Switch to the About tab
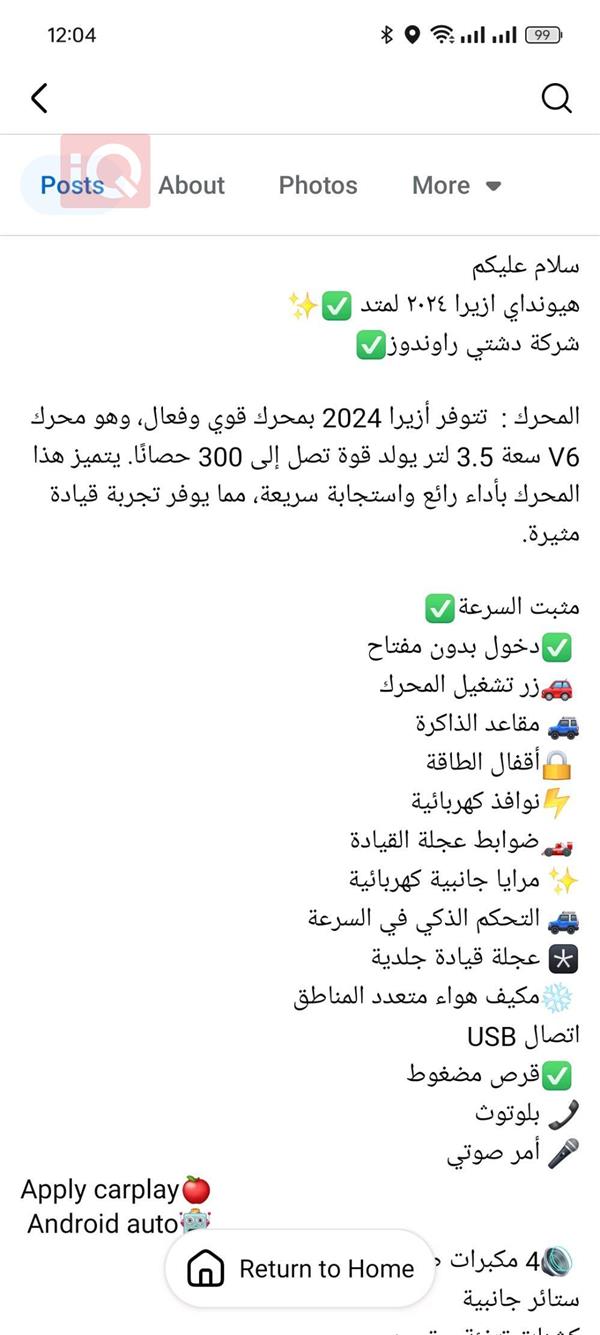This screenshot has width=600, height=1335. click(x=192, y=185)
